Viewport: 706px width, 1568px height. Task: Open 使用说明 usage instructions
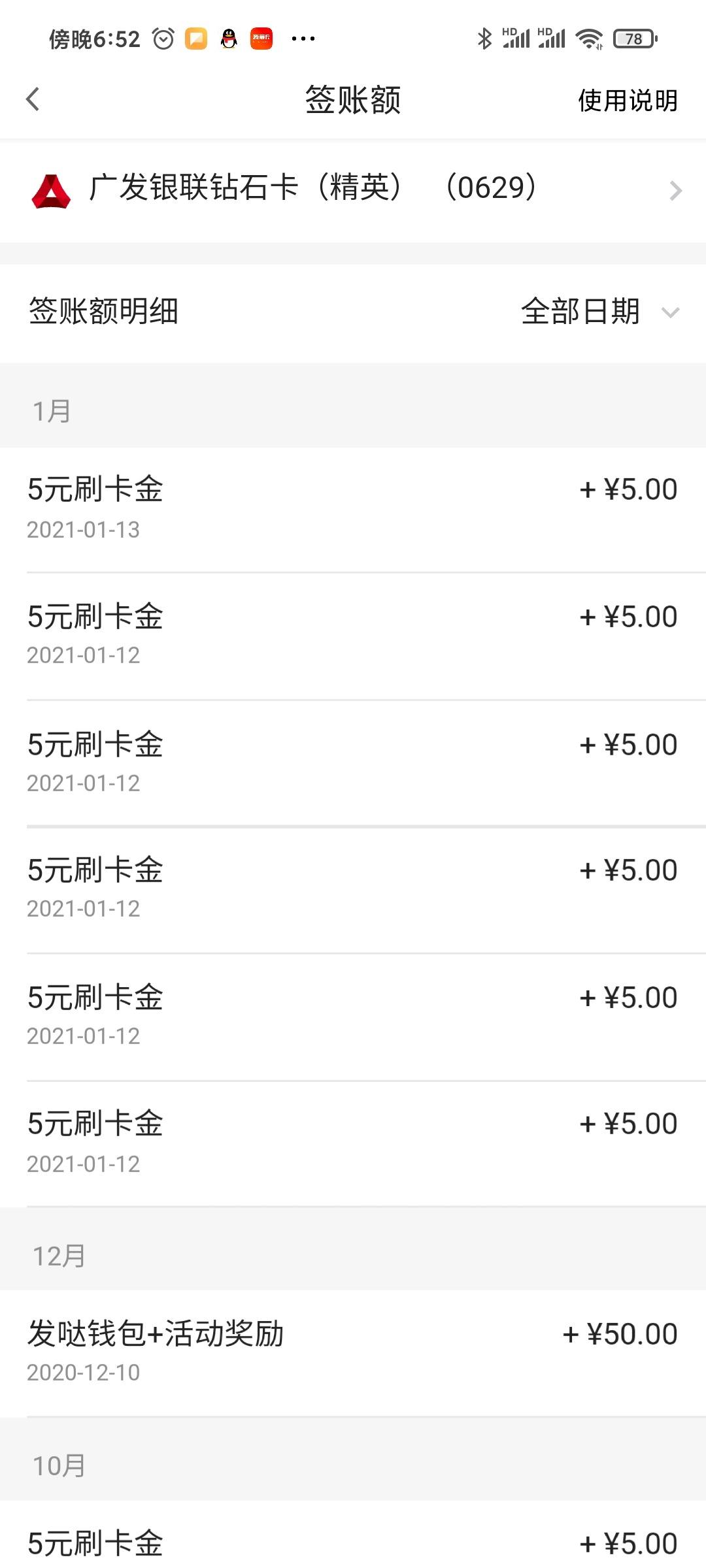coord(628,101)
